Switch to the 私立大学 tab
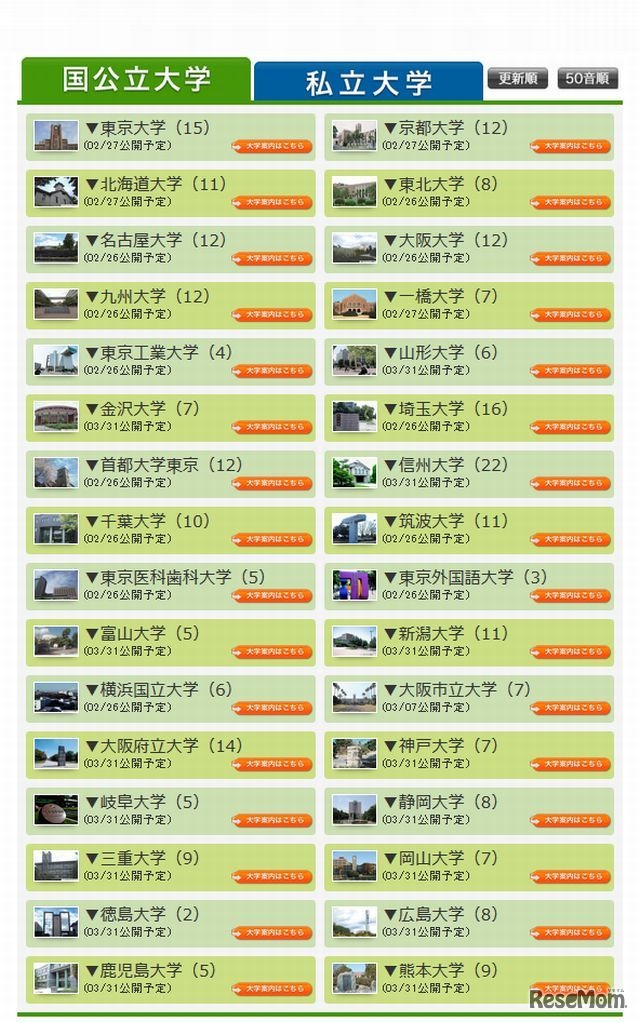 [368, 81]
